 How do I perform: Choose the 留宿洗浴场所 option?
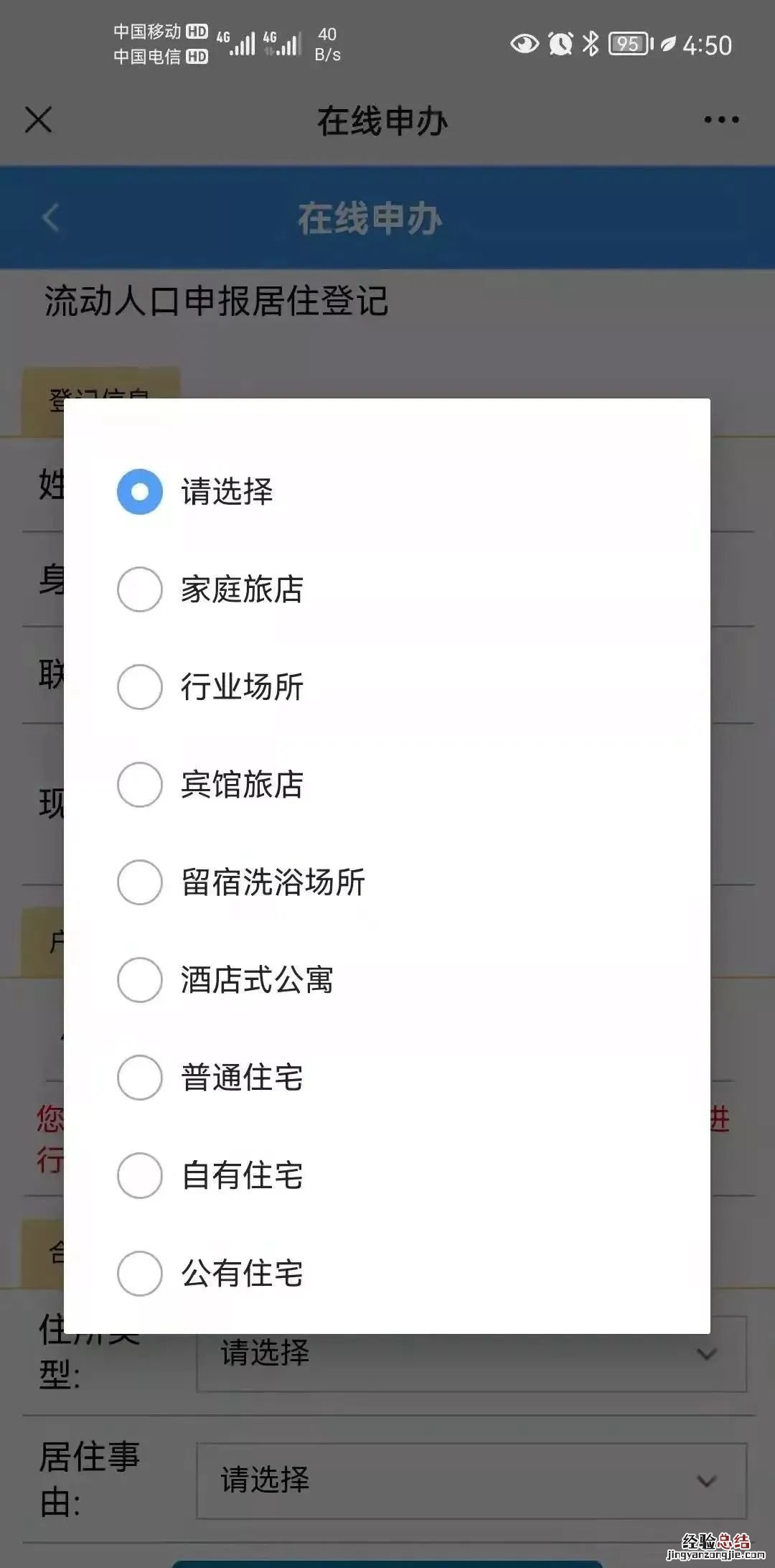tap(140, 882)
